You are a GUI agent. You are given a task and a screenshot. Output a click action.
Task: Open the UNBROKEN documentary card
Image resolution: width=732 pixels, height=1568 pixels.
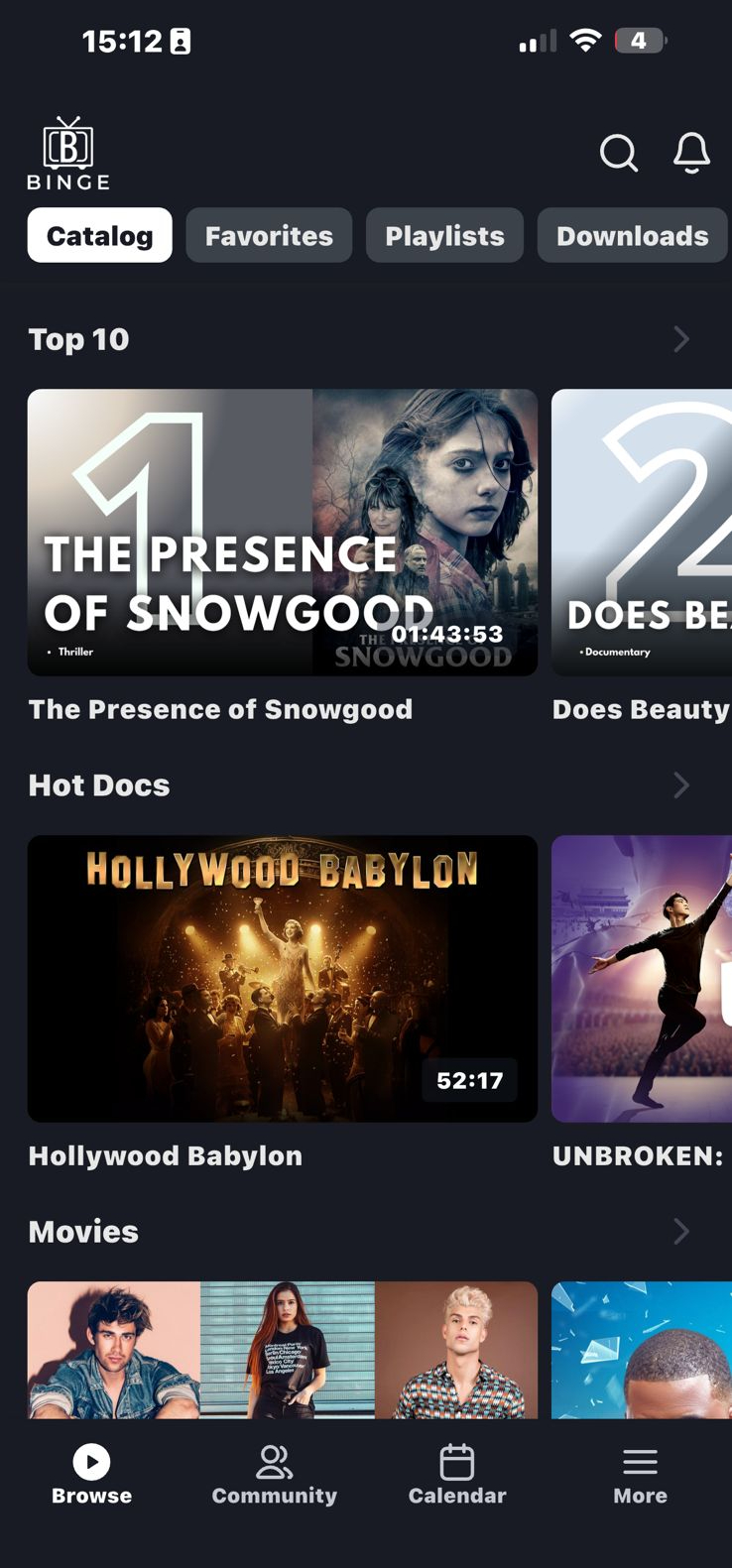[642, 979]
